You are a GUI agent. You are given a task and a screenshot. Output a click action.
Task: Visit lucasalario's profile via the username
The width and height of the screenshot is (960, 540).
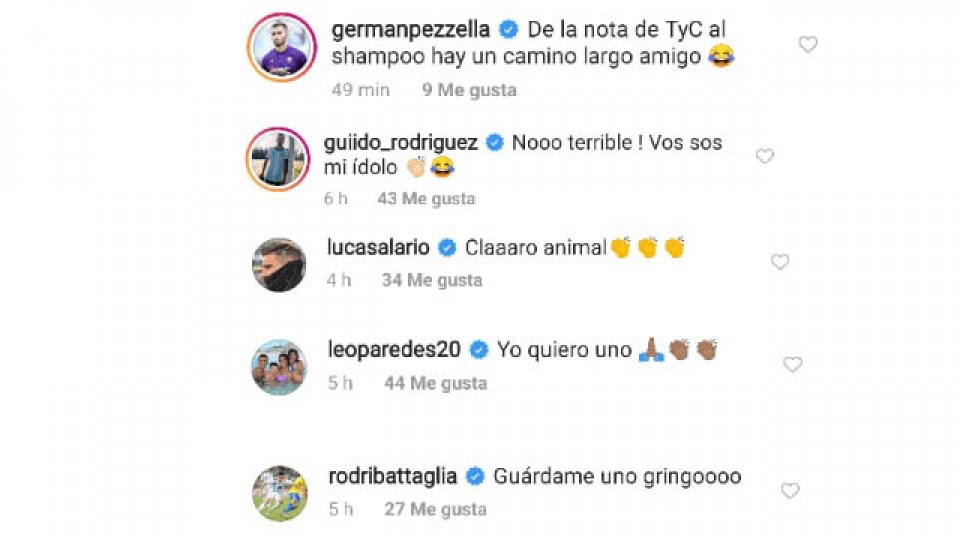(379, 247)
